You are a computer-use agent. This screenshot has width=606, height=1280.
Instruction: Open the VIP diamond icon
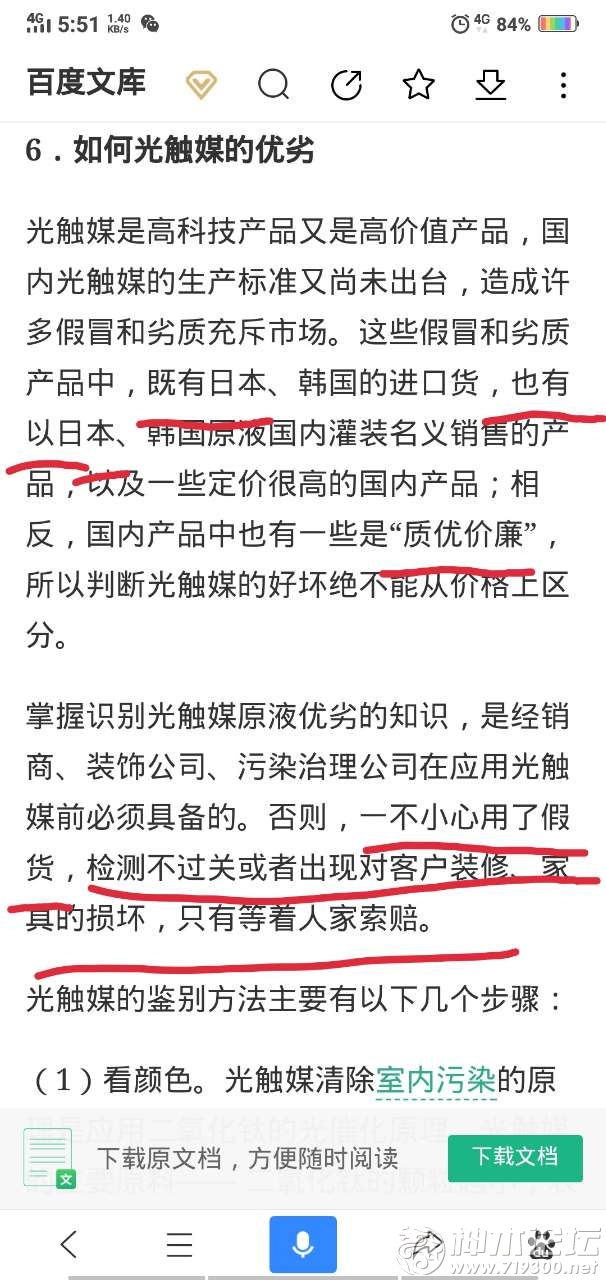(x=201, y=85)
